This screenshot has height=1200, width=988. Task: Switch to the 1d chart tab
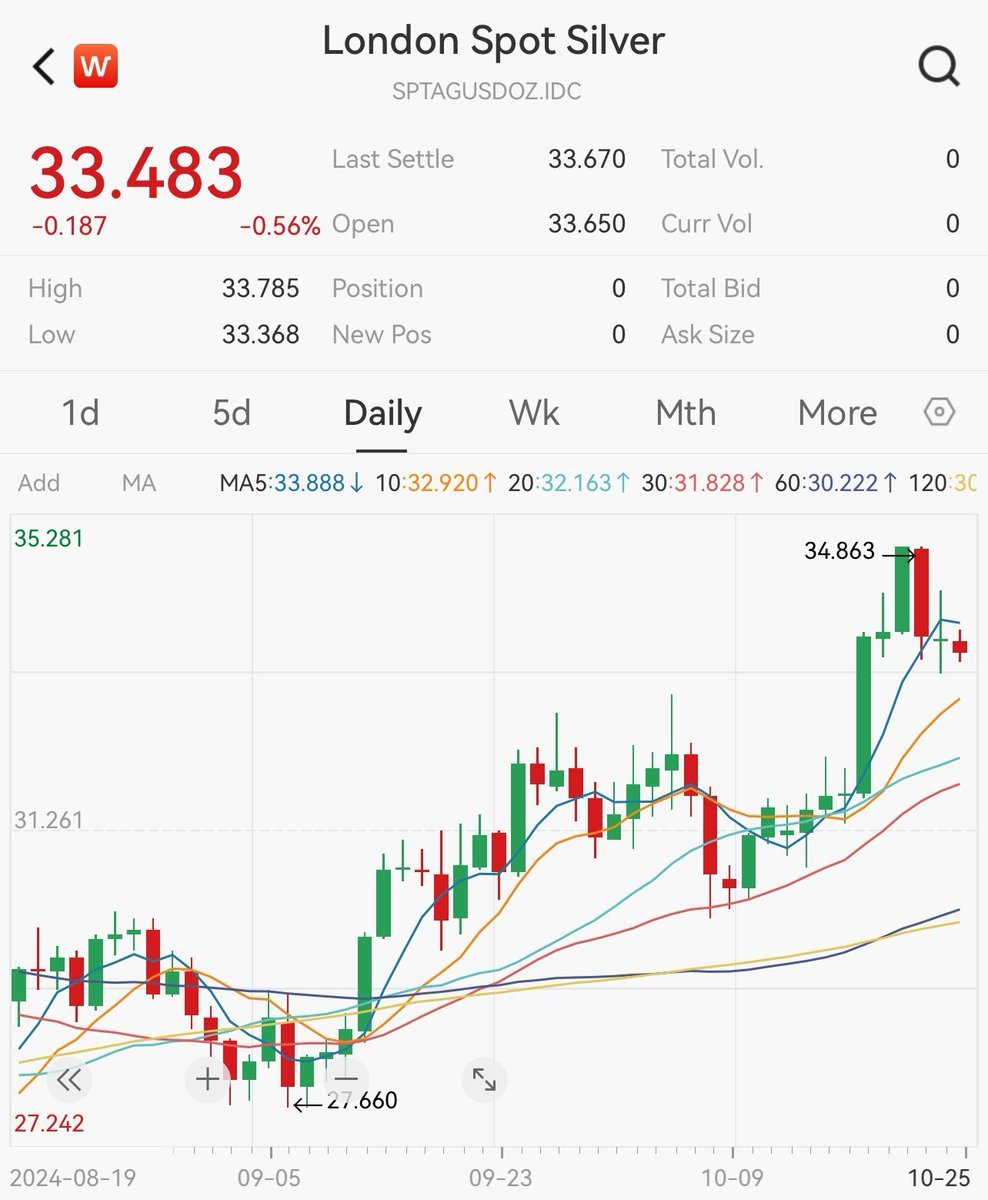[81, 412]
